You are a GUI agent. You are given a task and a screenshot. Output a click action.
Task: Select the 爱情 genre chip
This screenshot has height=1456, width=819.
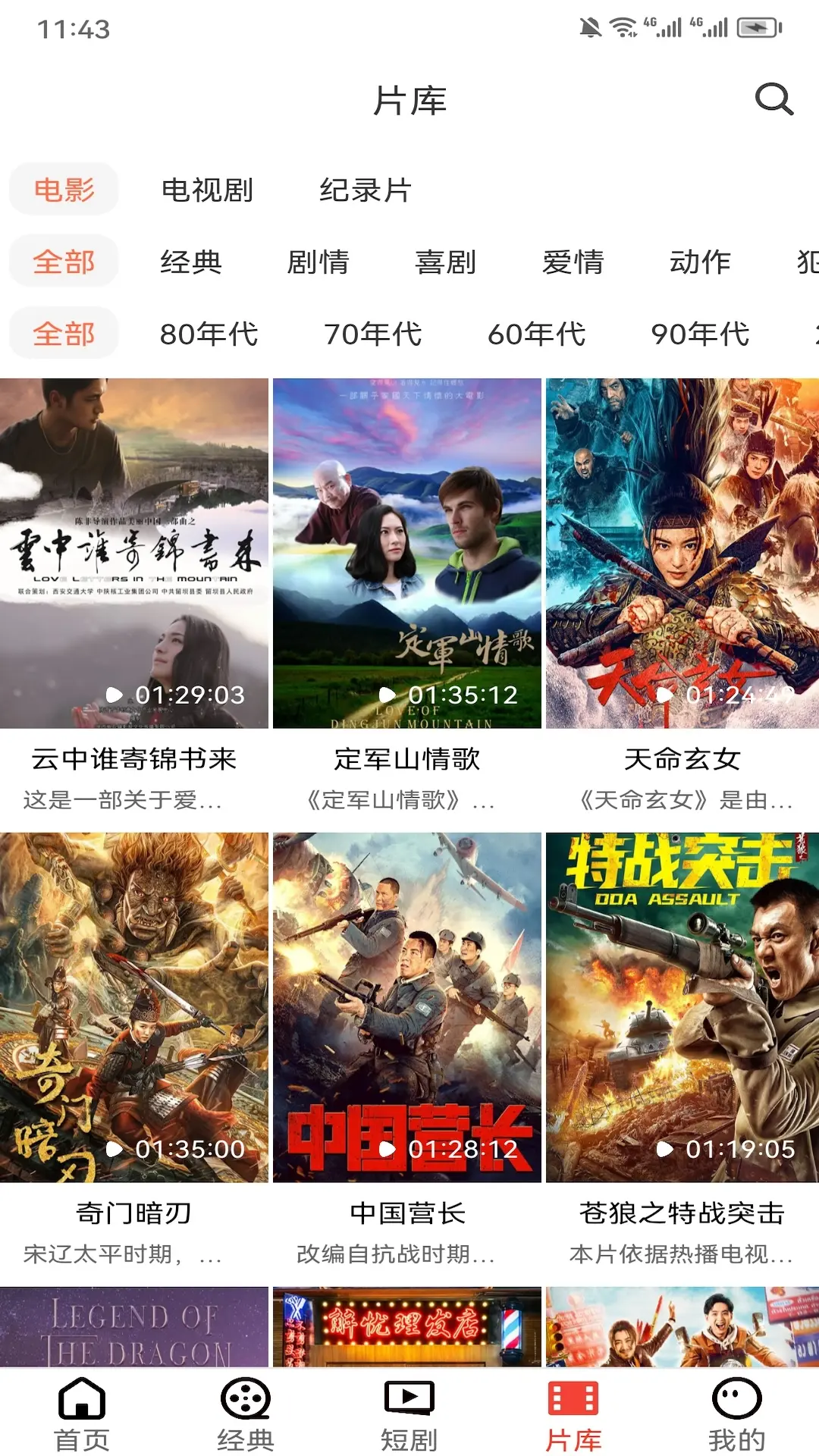click(573, 262)
